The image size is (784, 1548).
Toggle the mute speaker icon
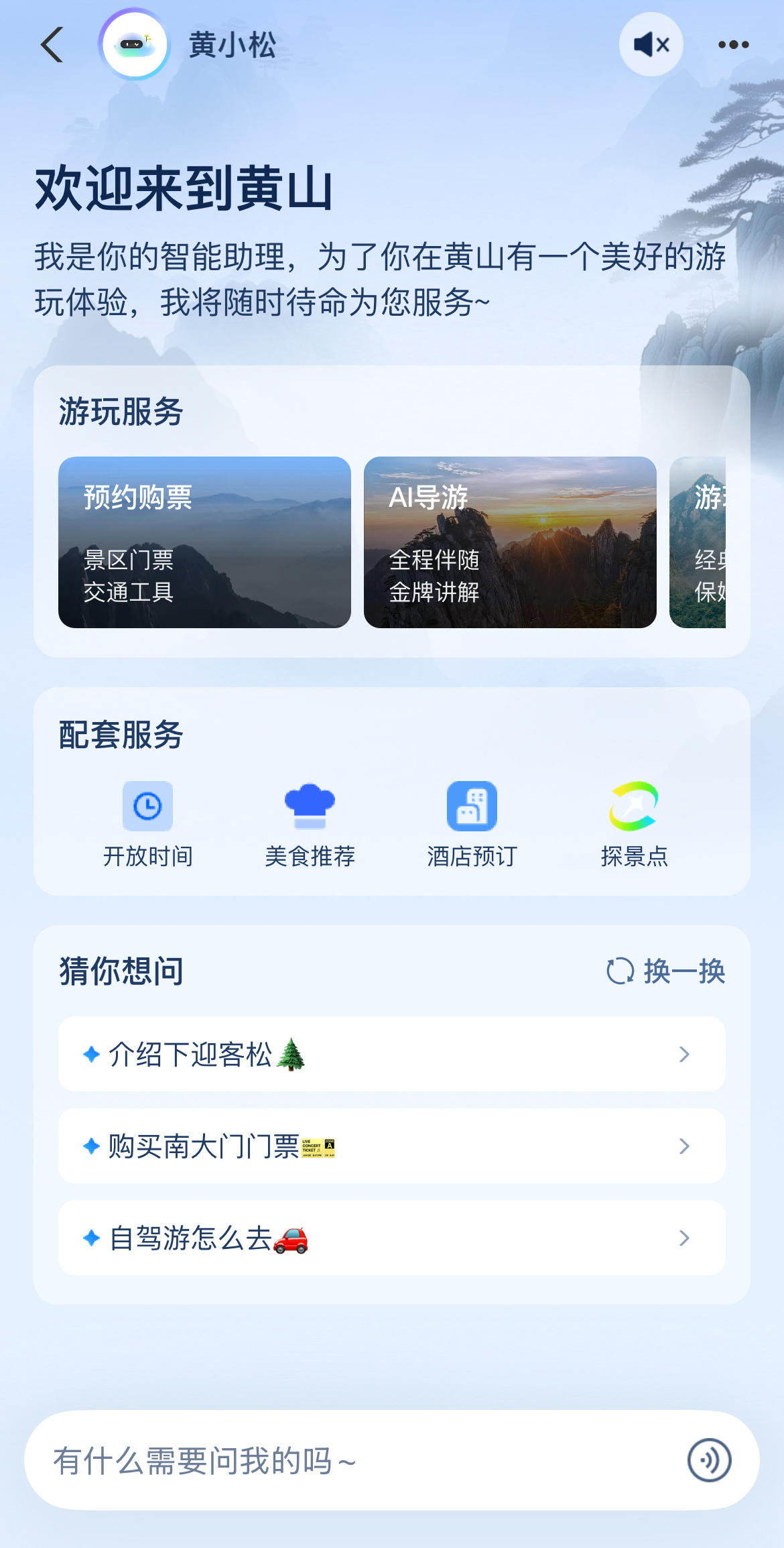tap(651, 45)
